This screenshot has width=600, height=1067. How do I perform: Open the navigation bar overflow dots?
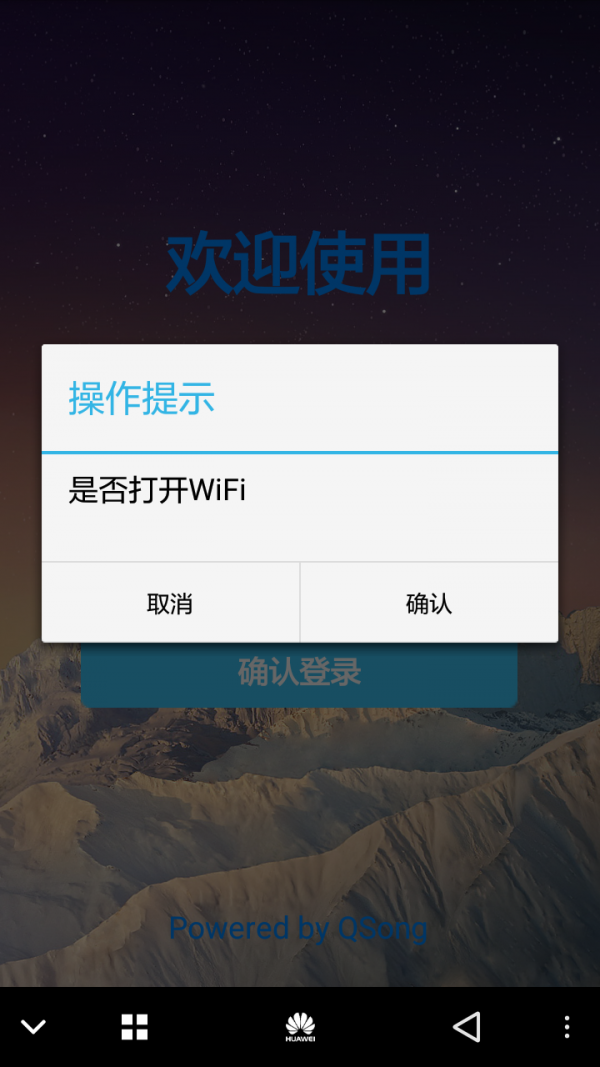[x=566, y=1026]
